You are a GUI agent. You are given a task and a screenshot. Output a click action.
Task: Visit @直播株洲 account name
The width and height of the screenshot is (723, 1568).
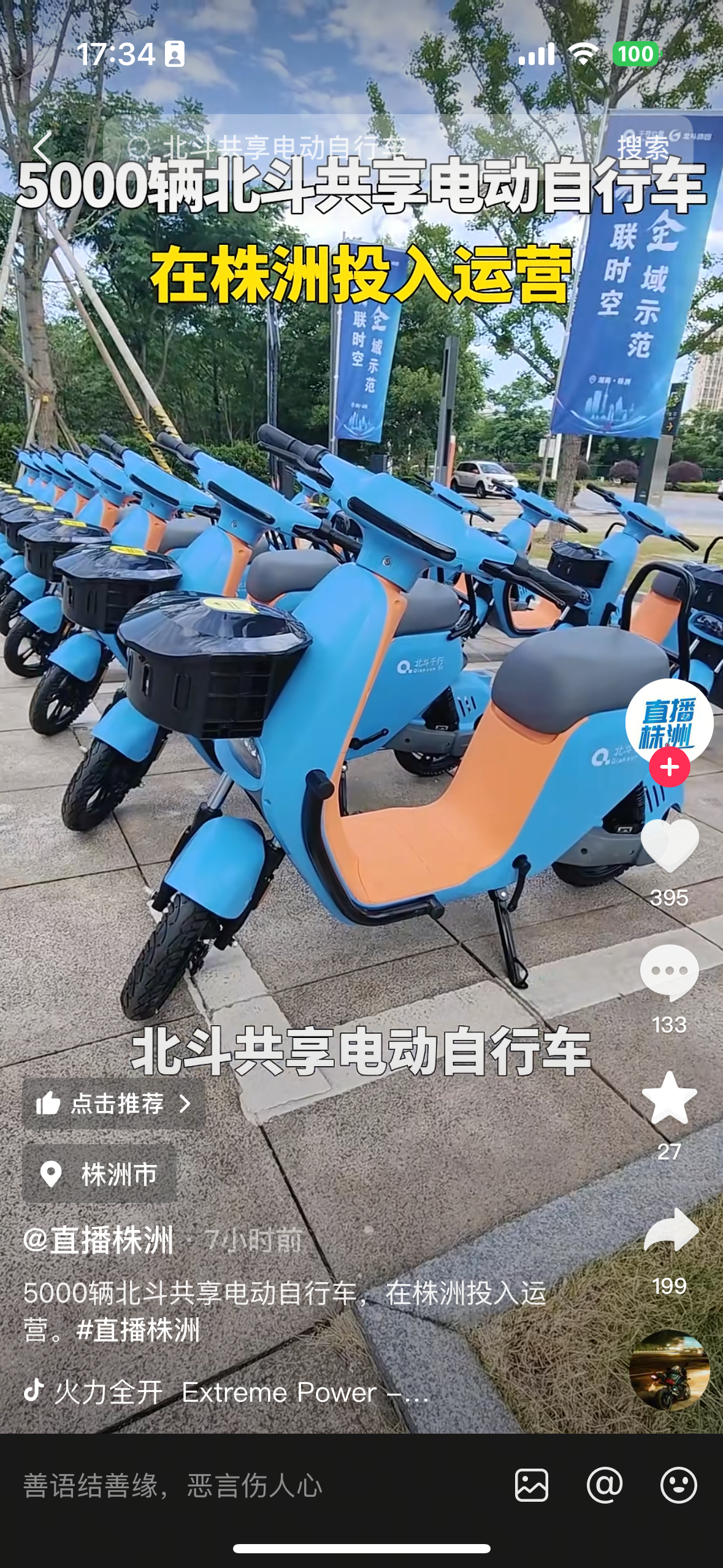pos(98,1240)
